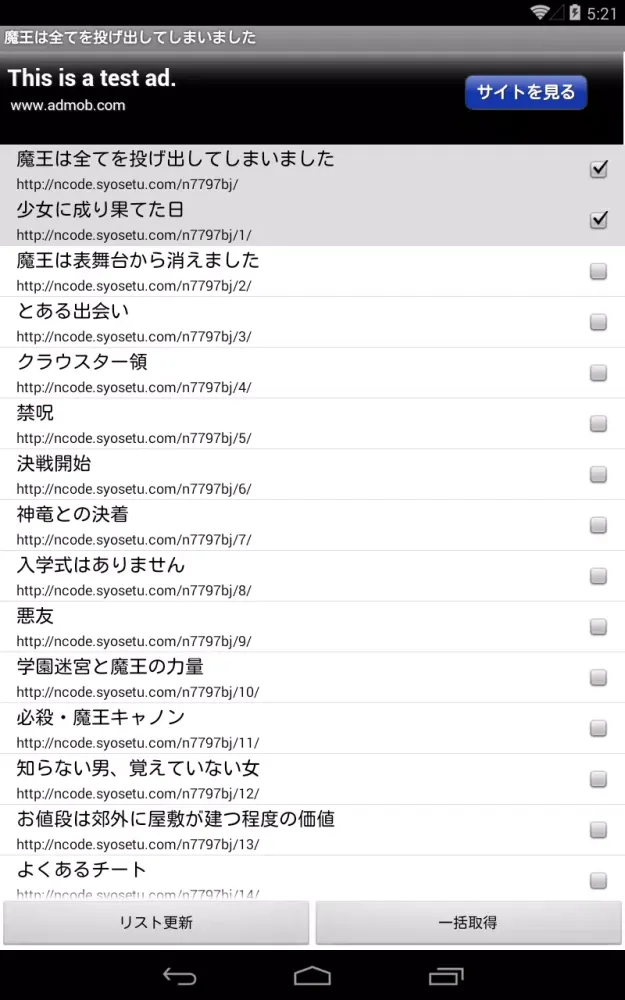Tap the サイトを見る ad button

pos(526,93)
